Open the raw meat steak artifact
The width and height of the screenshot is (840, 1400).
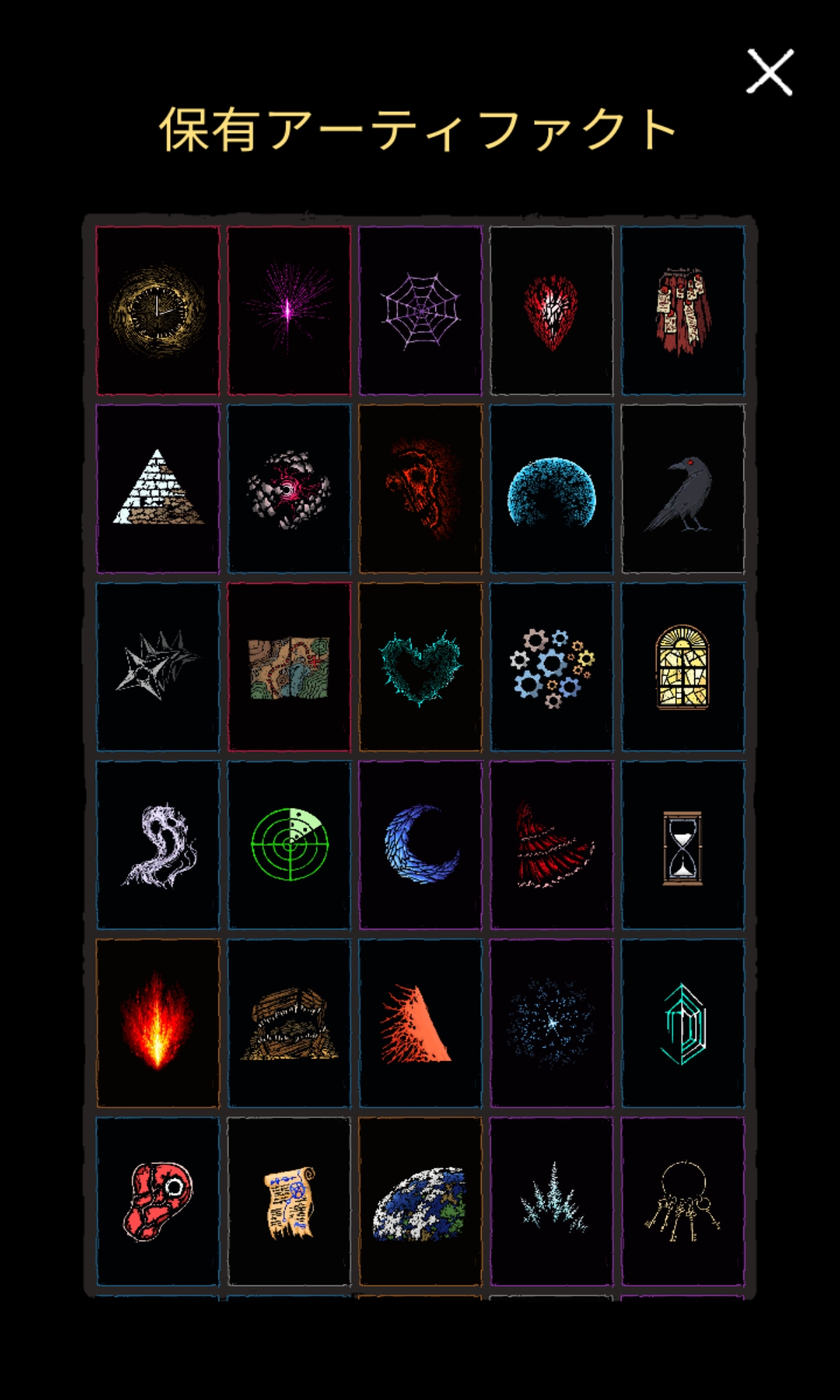pos(157,1201)
